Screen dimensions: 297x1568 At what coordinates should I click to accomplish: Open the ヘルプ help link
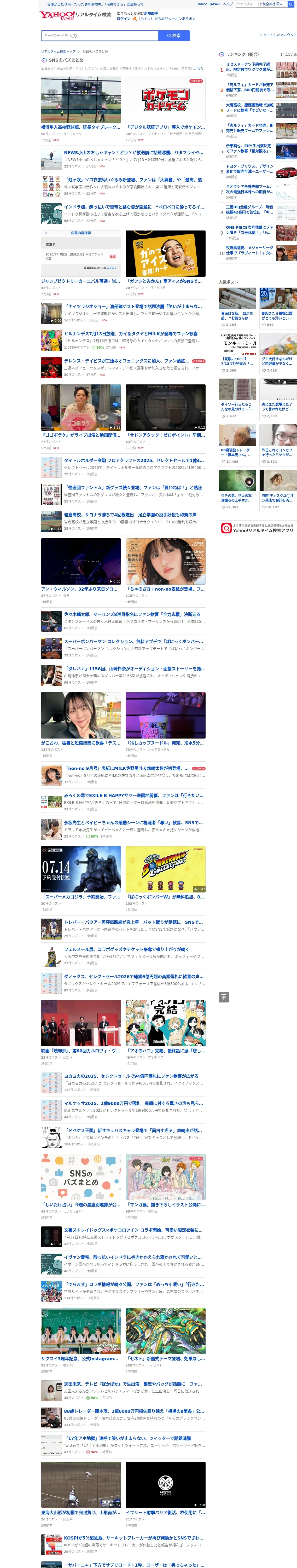tap(228, 4)
